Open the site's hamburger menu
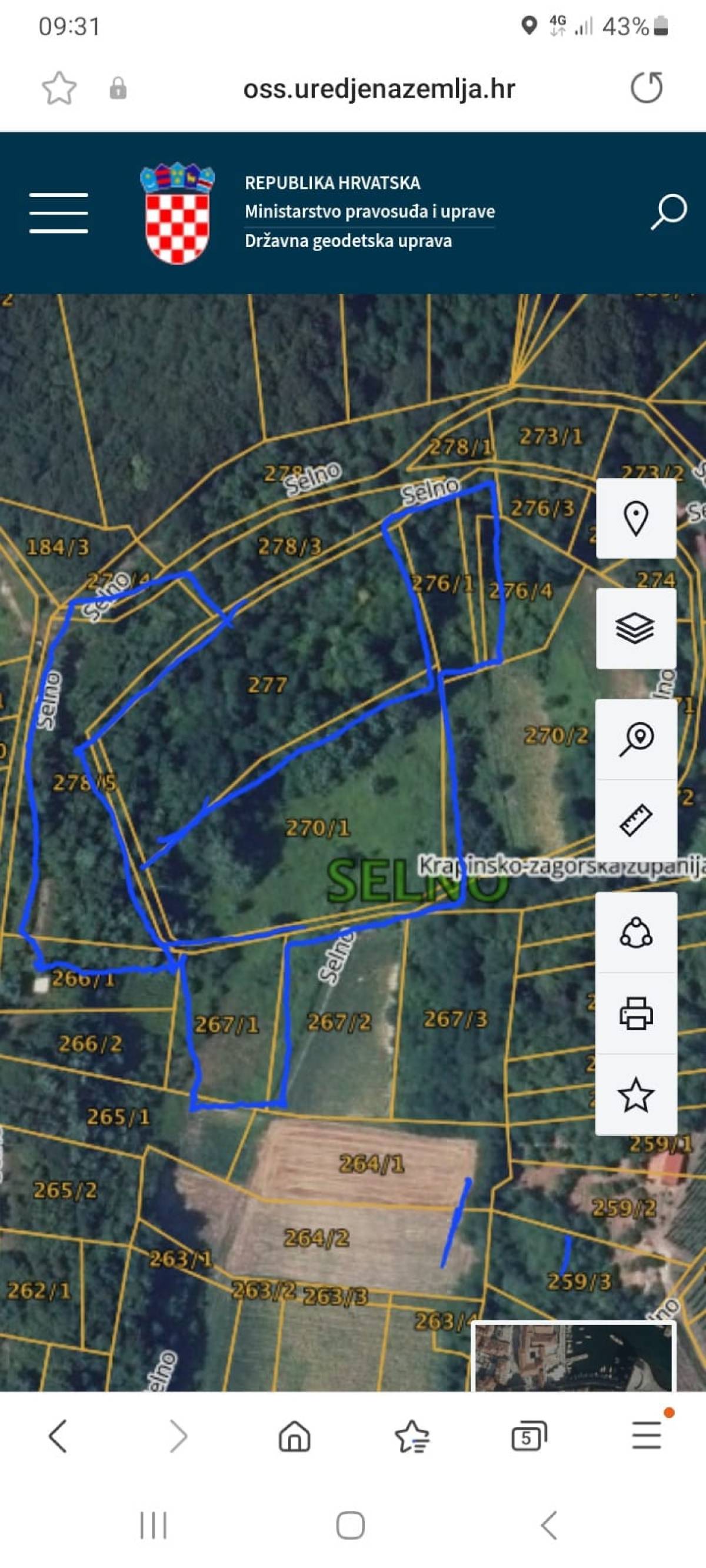Viewport: 706px width, 1568px height. pos(58,213)
